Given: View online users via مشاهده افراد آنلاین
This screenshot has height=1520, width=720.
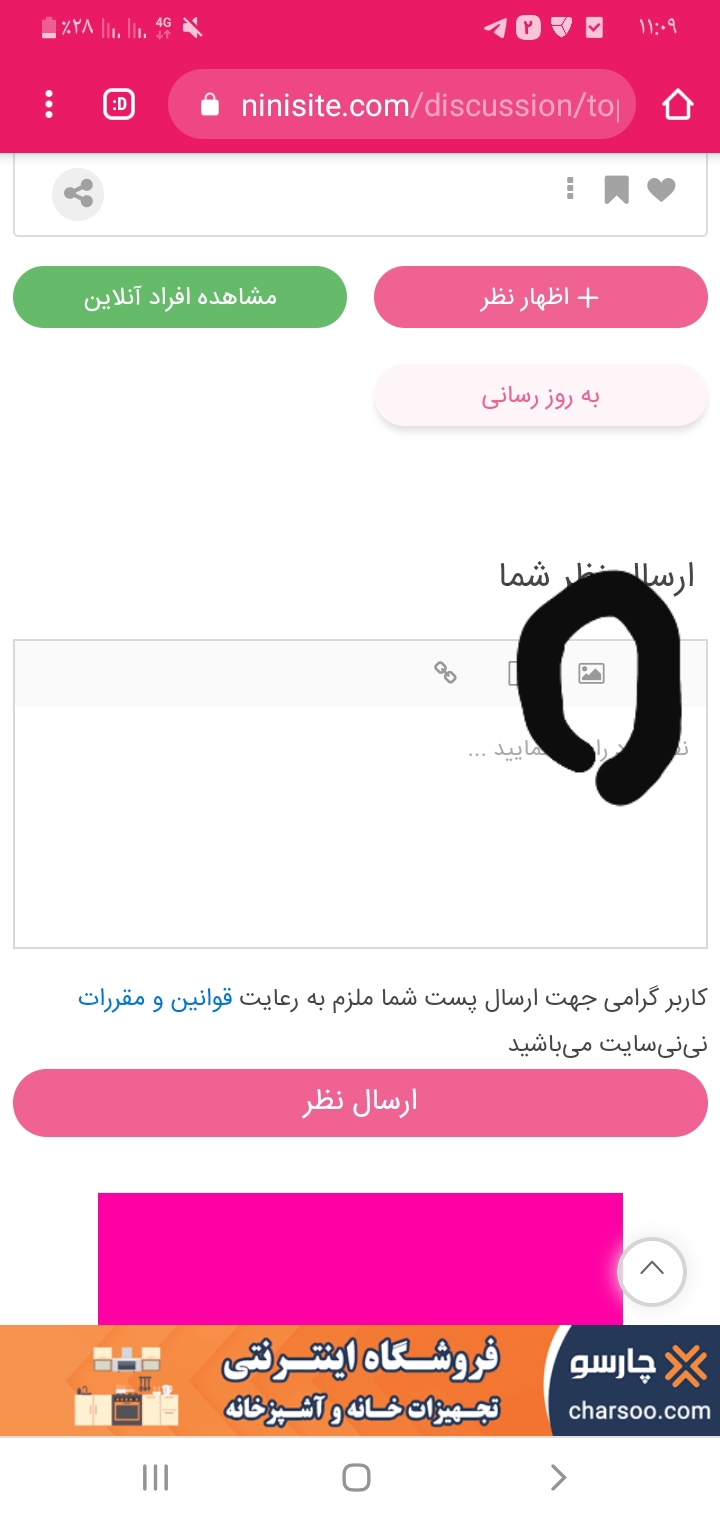Looking at the screenshot, I should [180, 297].
